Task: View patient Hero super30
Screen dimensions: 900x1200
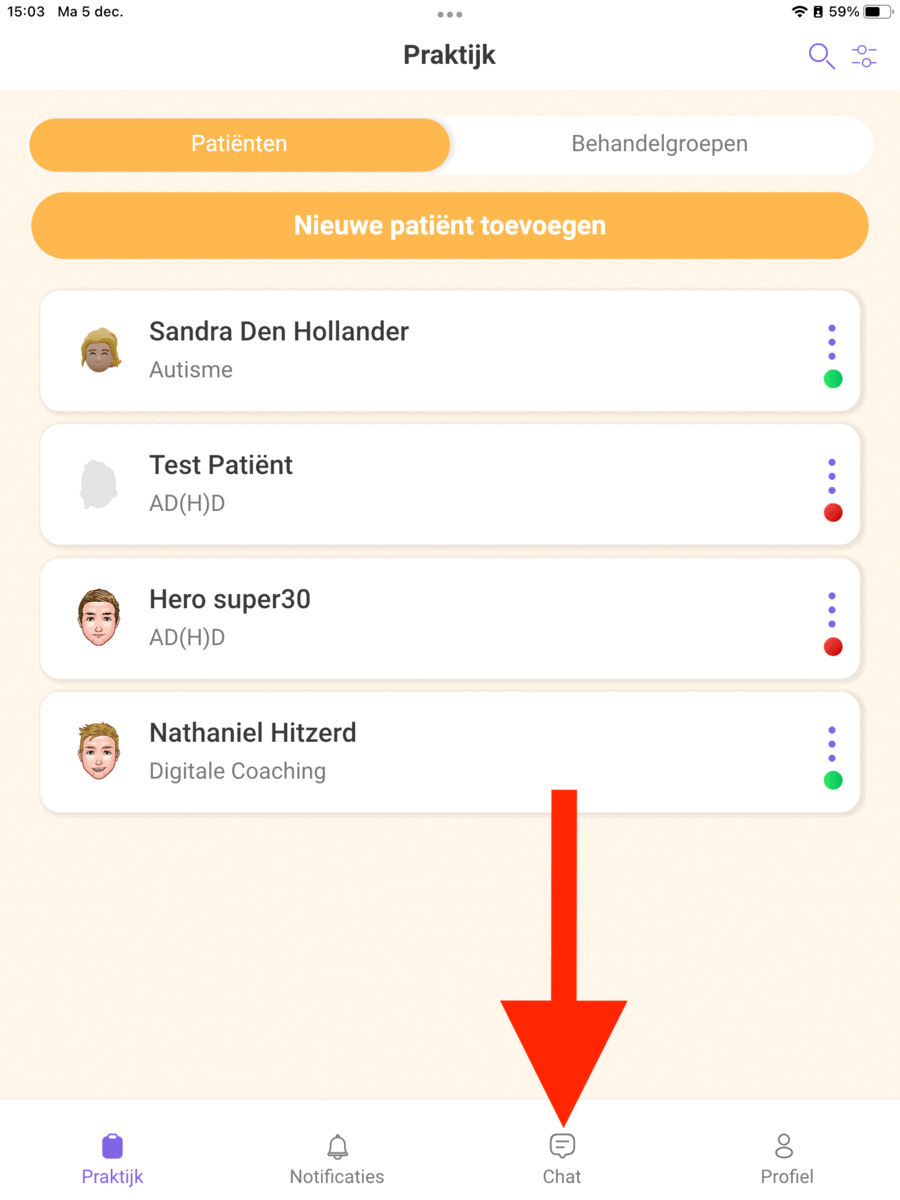Action: (x=400, y=618)
